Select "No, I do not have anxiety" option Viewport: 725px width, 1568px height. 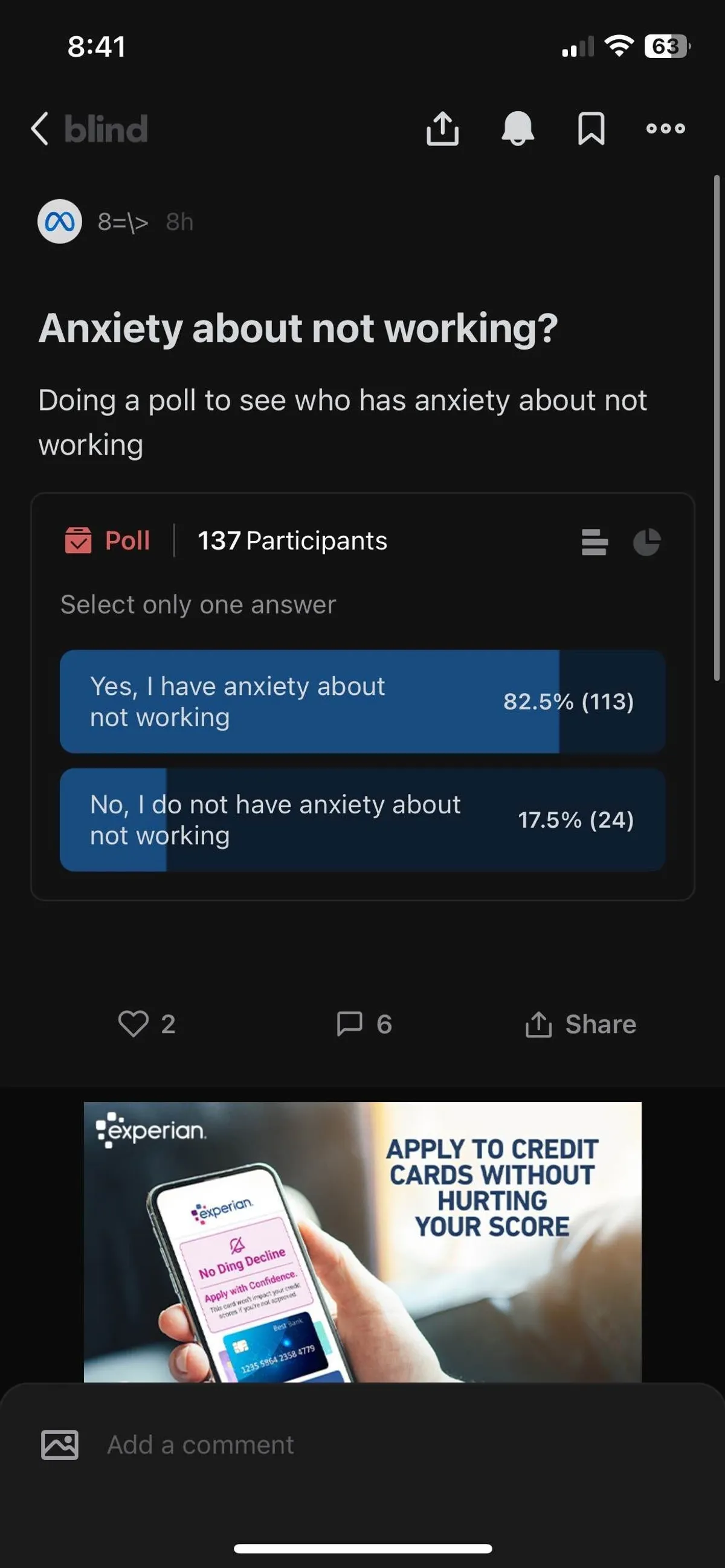[362, 819]
